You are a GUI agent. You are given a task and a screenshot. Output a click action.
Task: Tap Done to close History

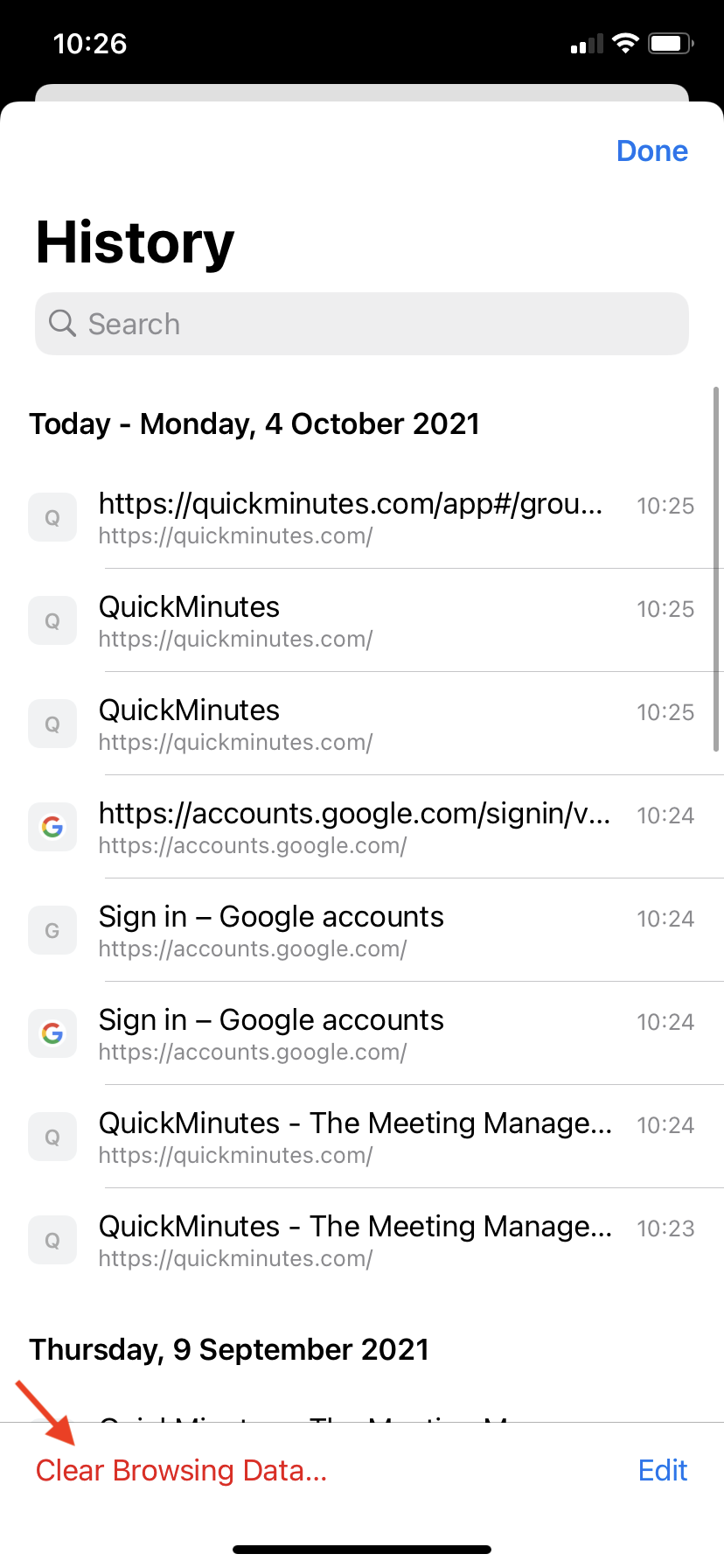click(x=651, y=151)
